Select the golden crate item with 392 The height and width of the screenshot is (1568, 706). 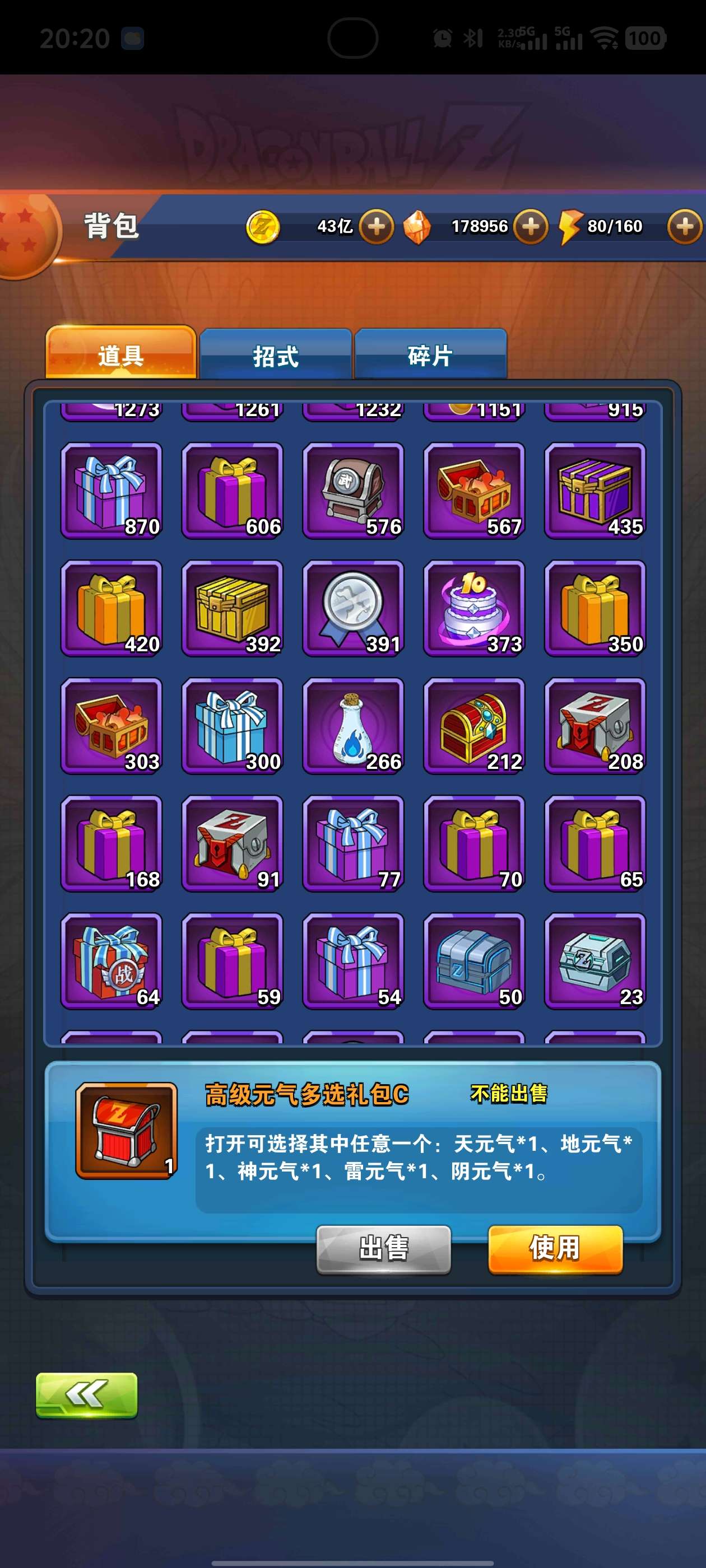point(232,608)
